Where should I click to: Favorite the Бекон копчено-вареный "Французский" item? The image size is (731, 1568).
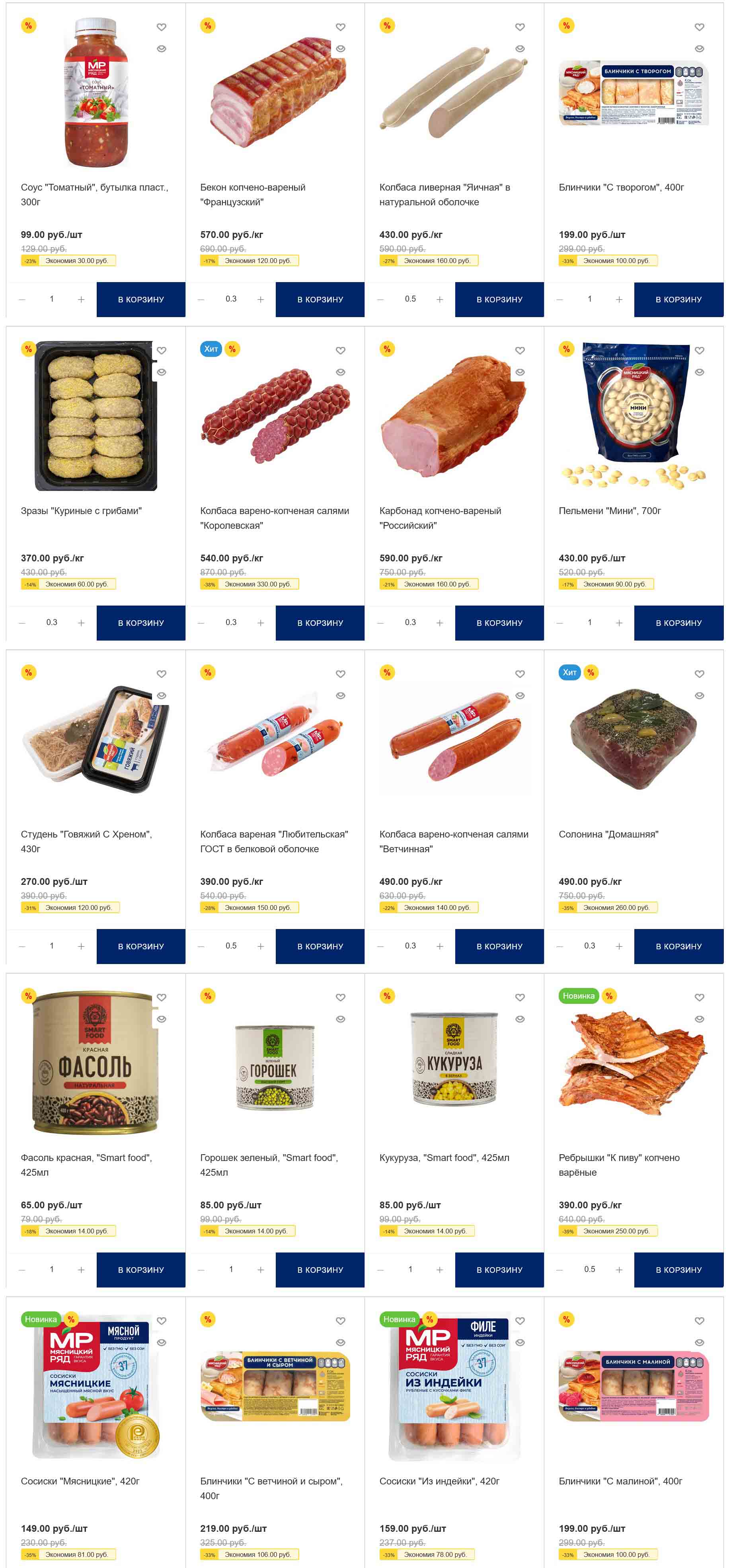click(x=340, y=27)
